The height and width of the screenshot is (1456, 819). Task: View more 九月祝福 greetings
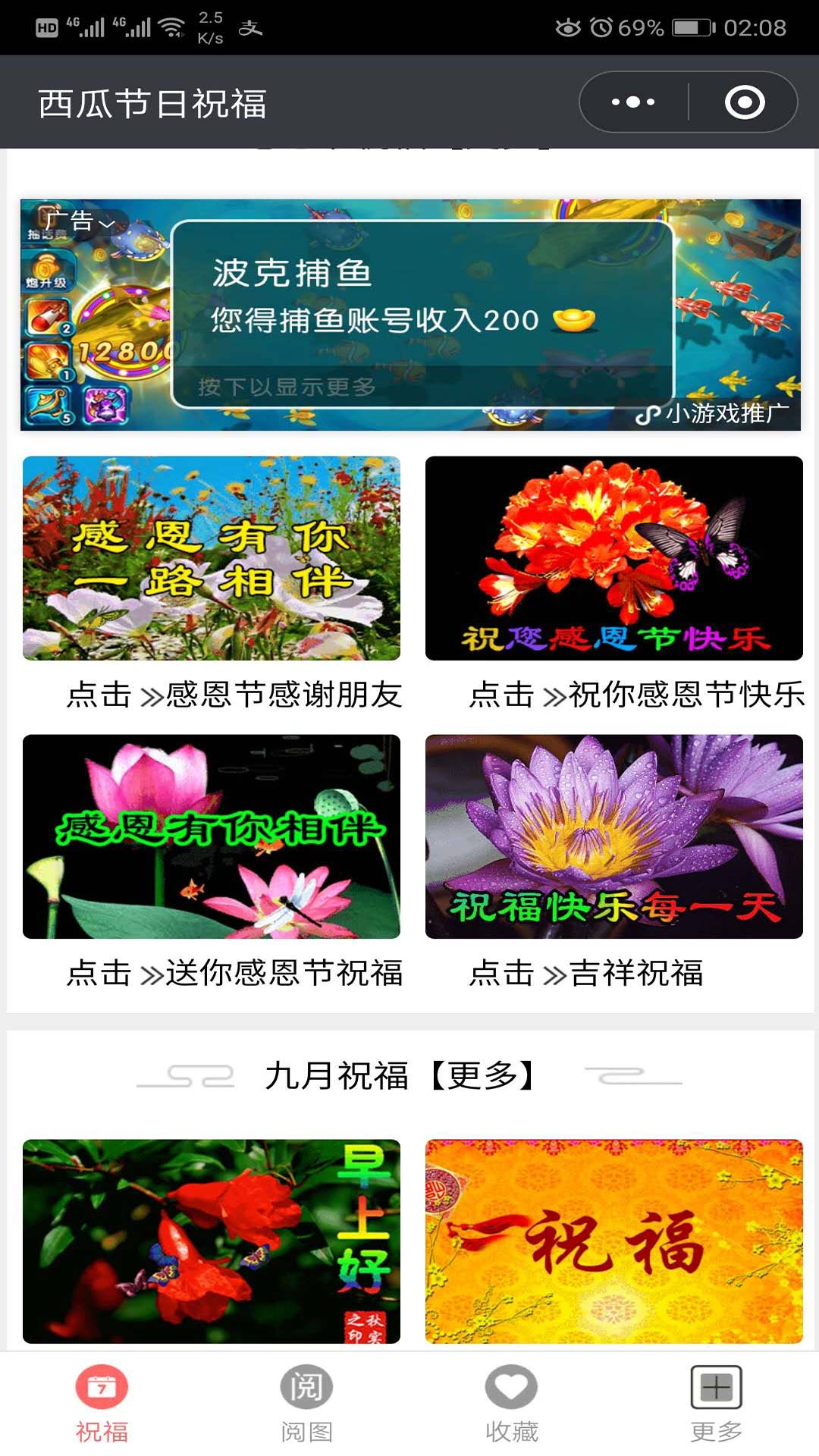pyautogui.click(x=485, y=1076)
